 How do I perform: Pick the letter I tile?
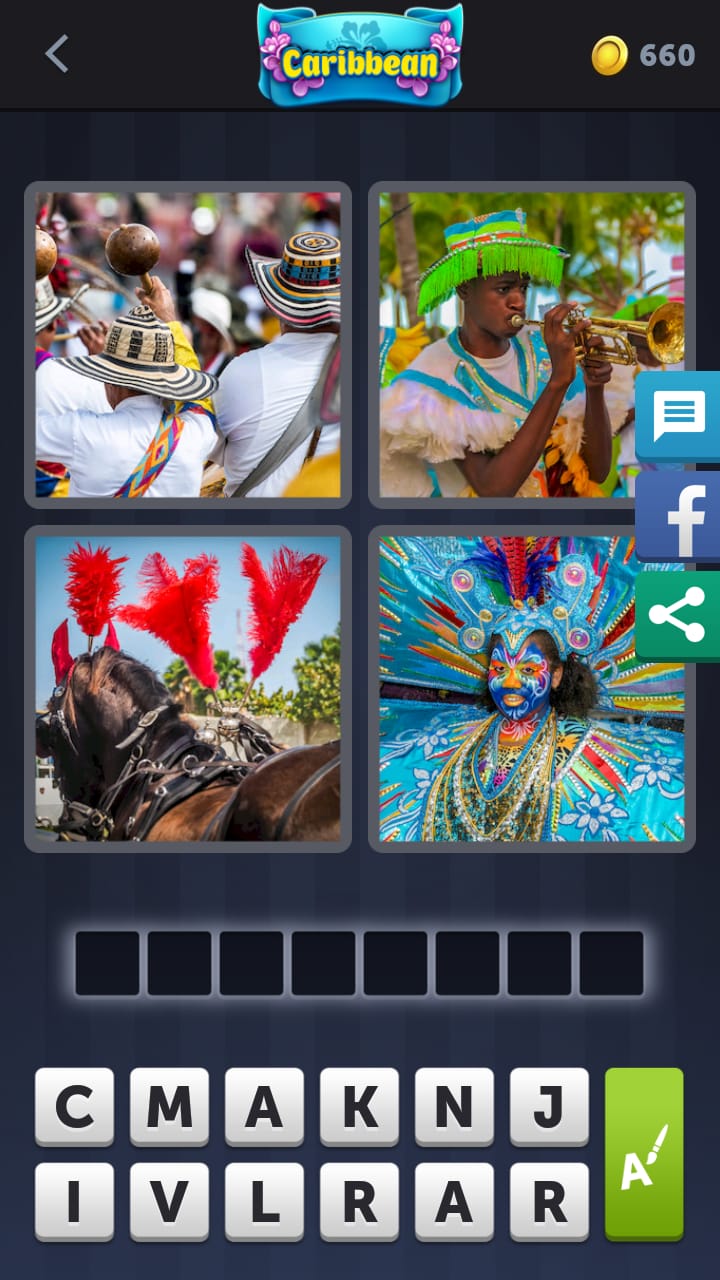point(74,1201)
